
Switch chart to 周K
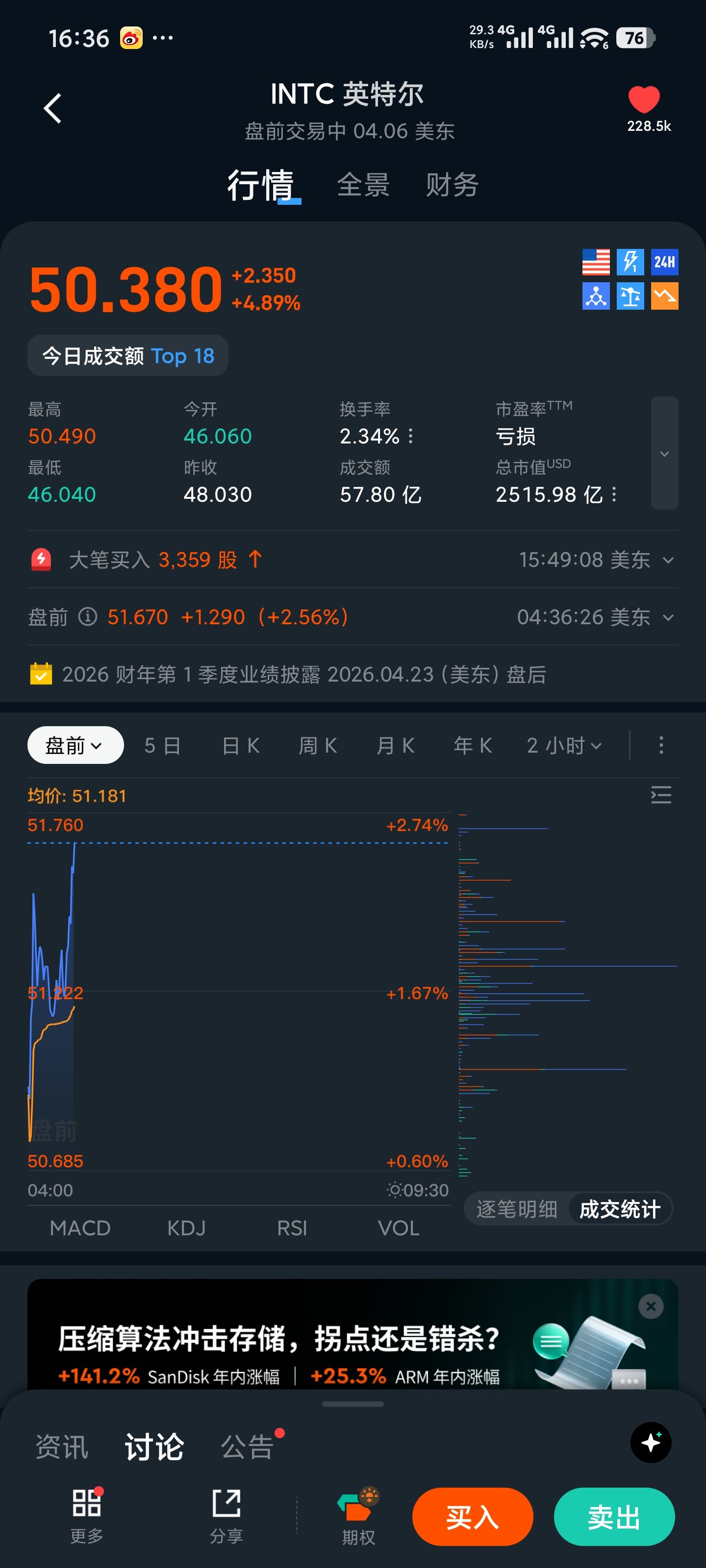coord(317,745)
